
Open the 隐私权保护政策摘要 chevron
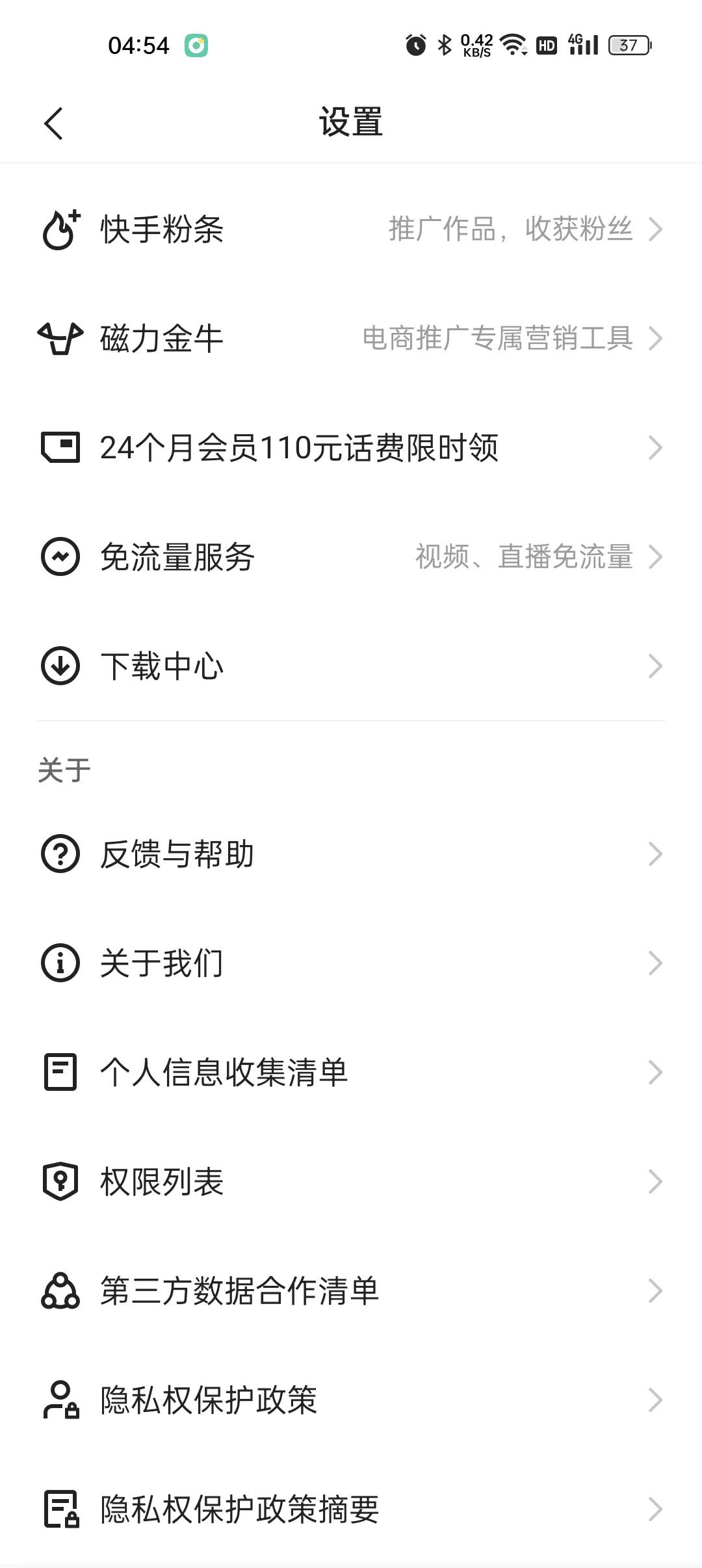click(656, 1508)
